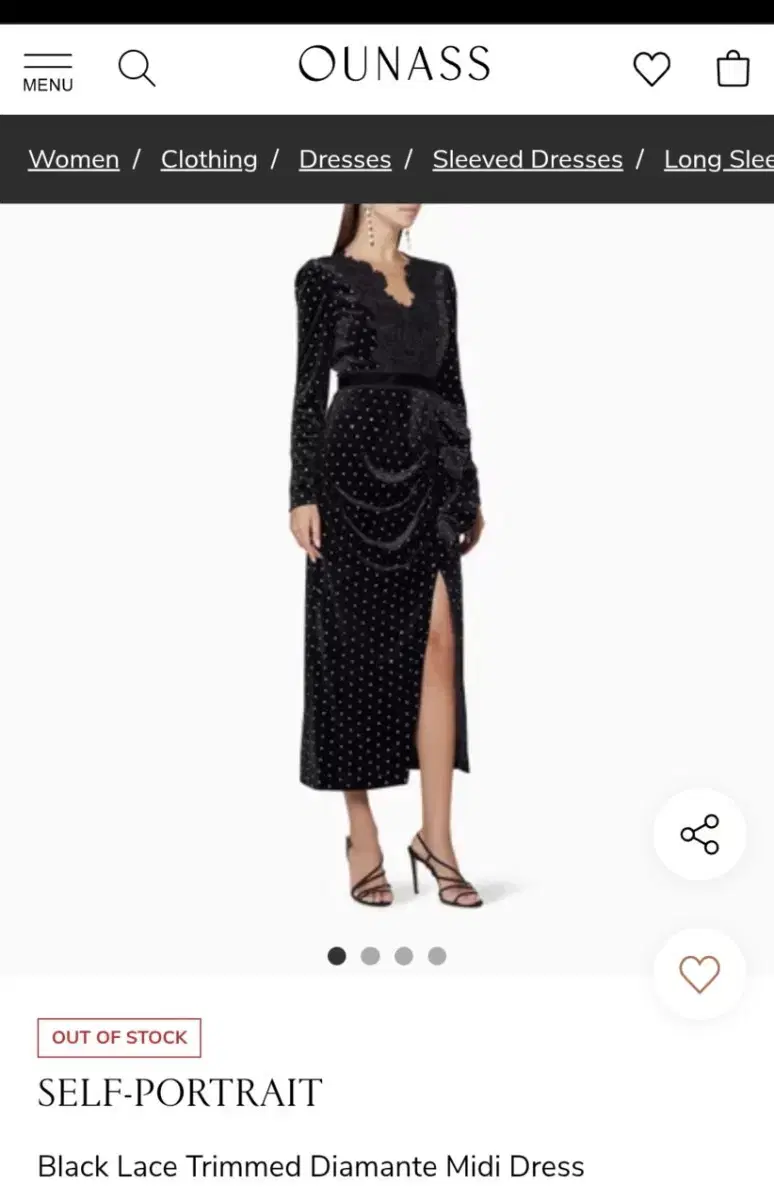Open the Sleeved Dresses category link
This screenshot has height=1200, width=774.
pos(527,159)
